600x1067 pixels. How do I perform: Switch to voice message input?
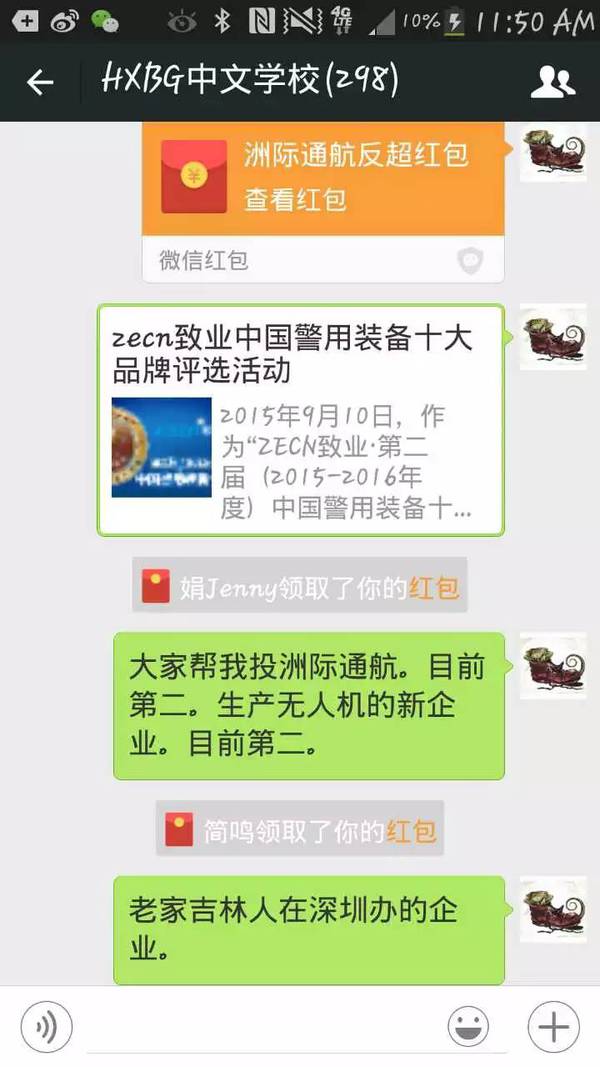click(x=46, y=1027)
